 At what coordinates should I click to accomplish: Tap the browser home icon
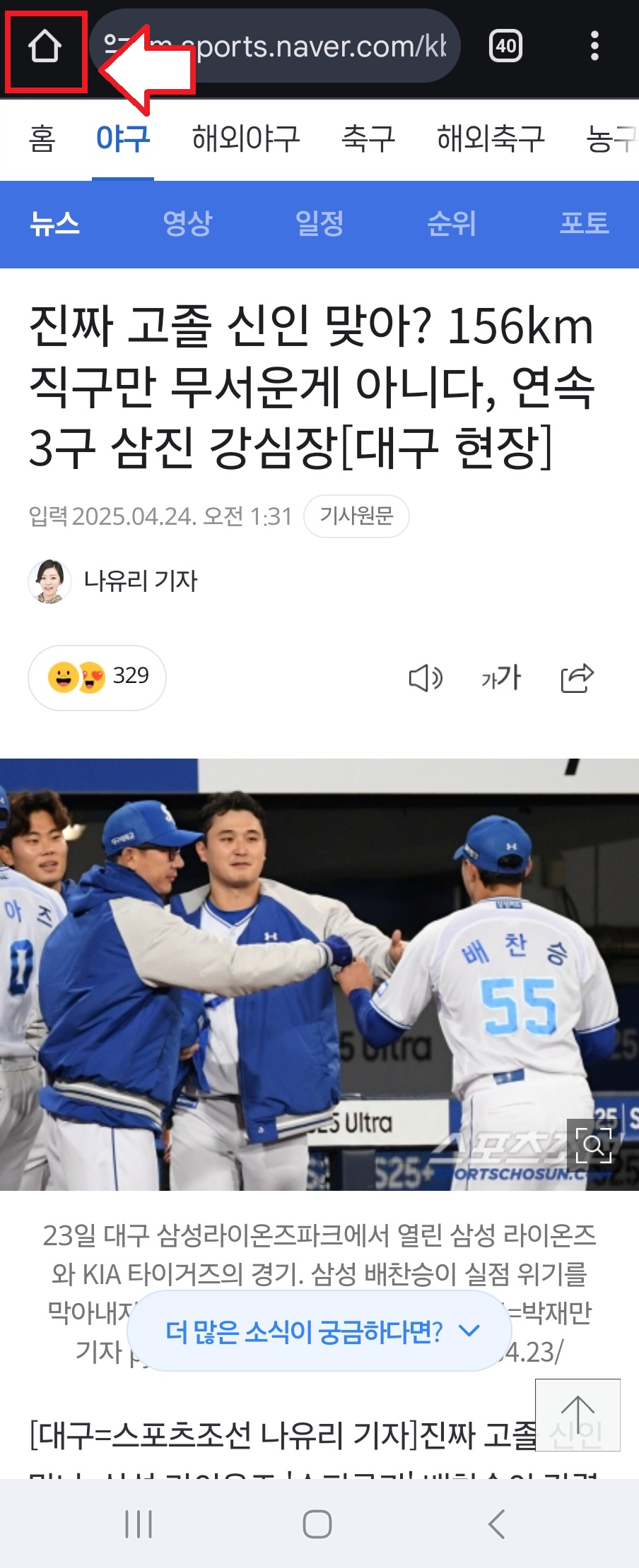coord(45,48)
